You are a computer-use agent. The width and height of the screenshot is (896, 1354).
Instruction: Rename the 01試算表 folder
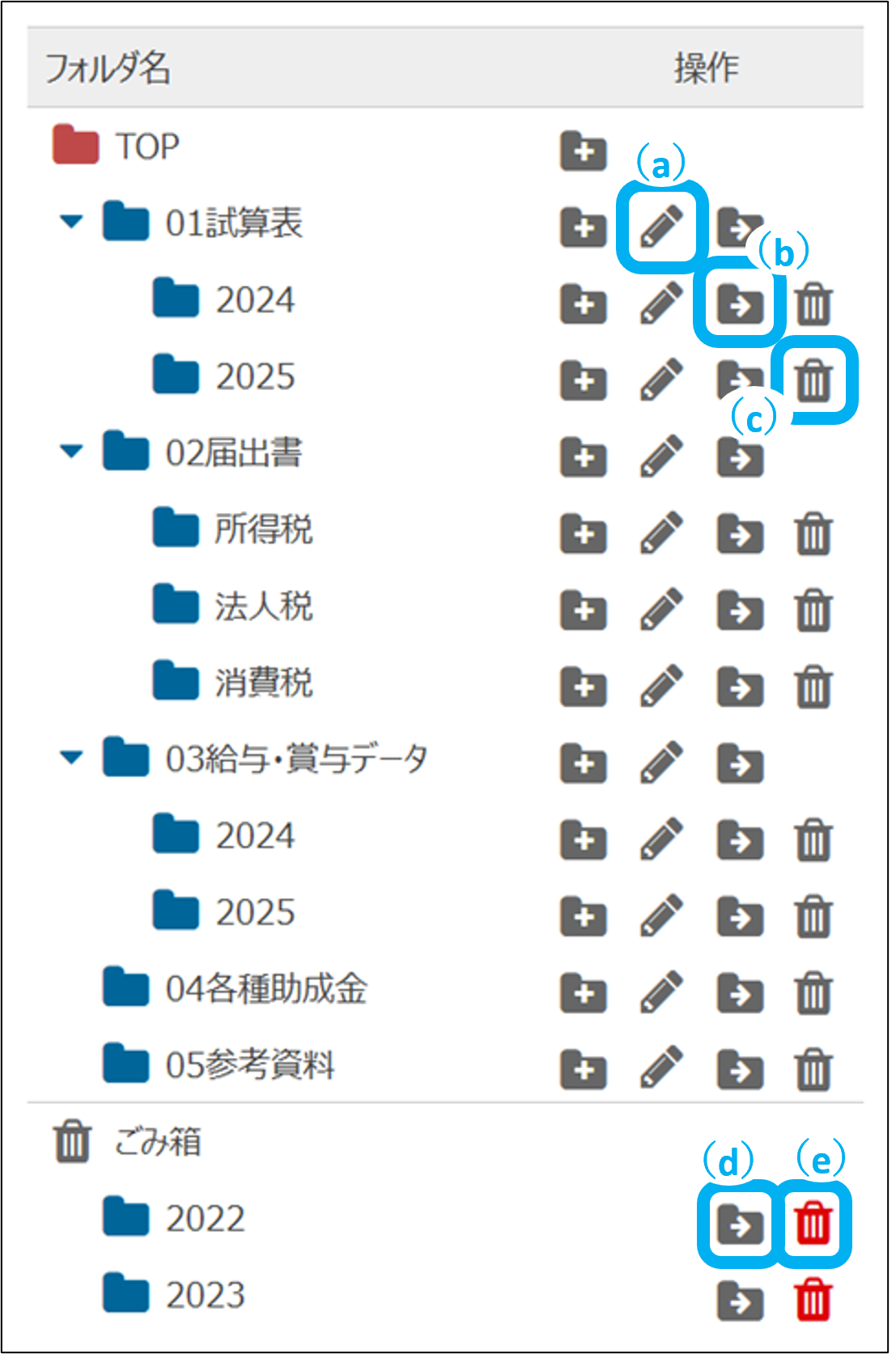pos(661,226)
